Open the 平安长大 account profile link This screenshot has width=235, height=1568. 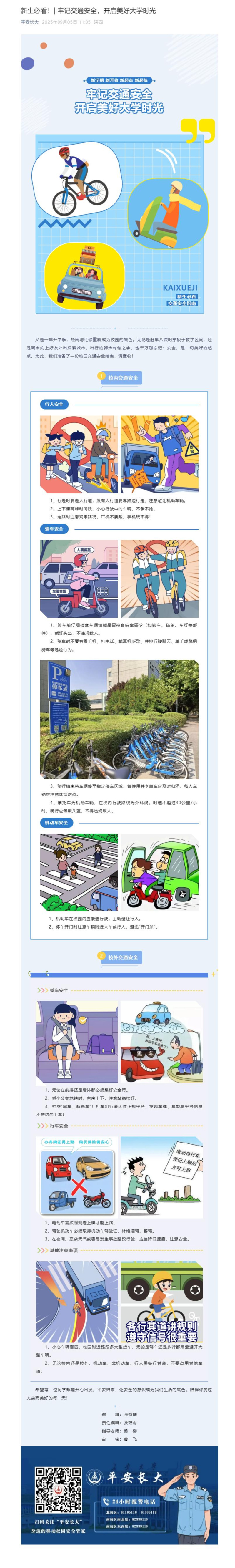(x=29, y=22)
